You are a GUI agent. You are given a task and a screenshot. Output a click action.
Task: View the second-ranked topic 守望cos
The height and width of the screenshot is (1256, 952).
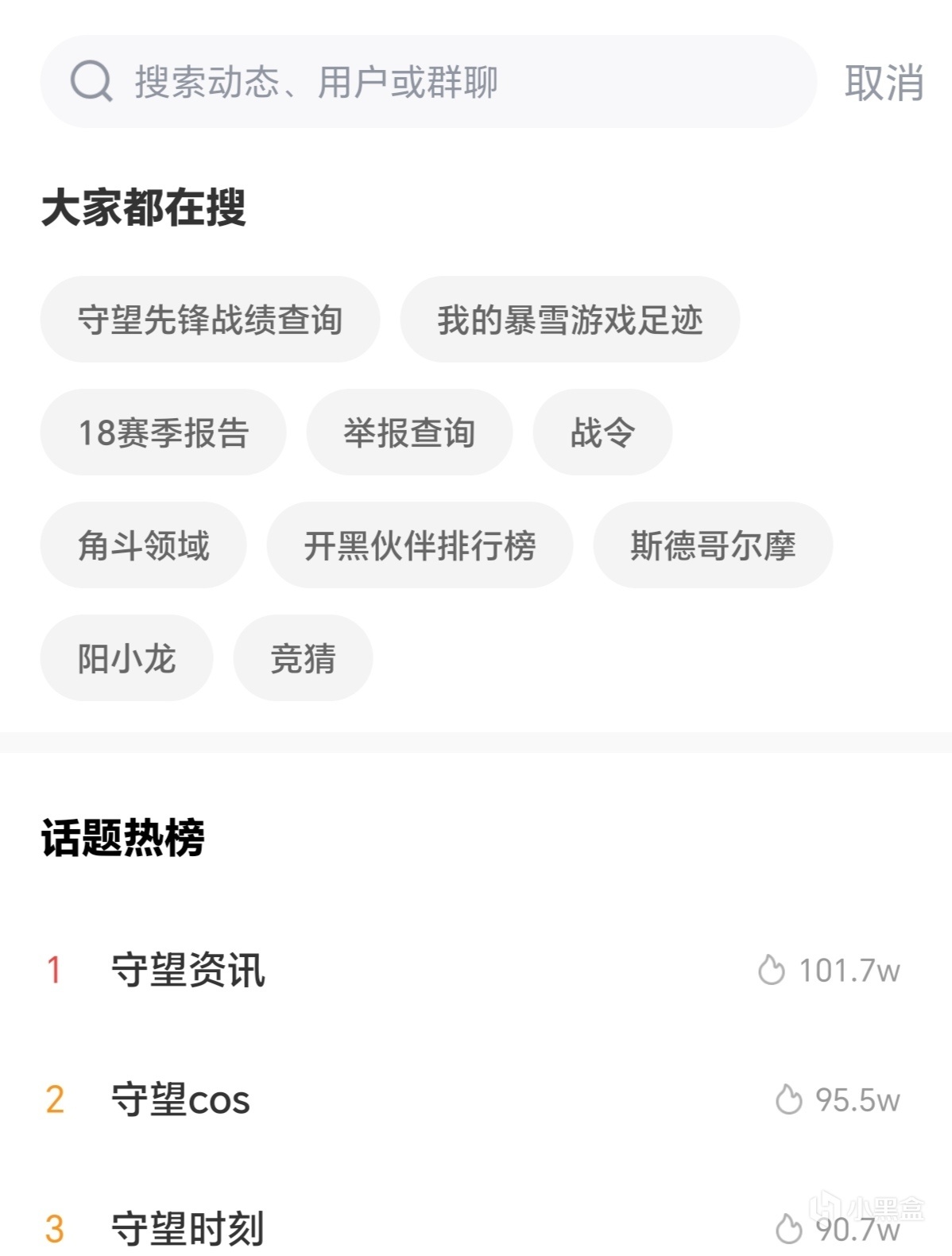click(x=180, y=1099)
